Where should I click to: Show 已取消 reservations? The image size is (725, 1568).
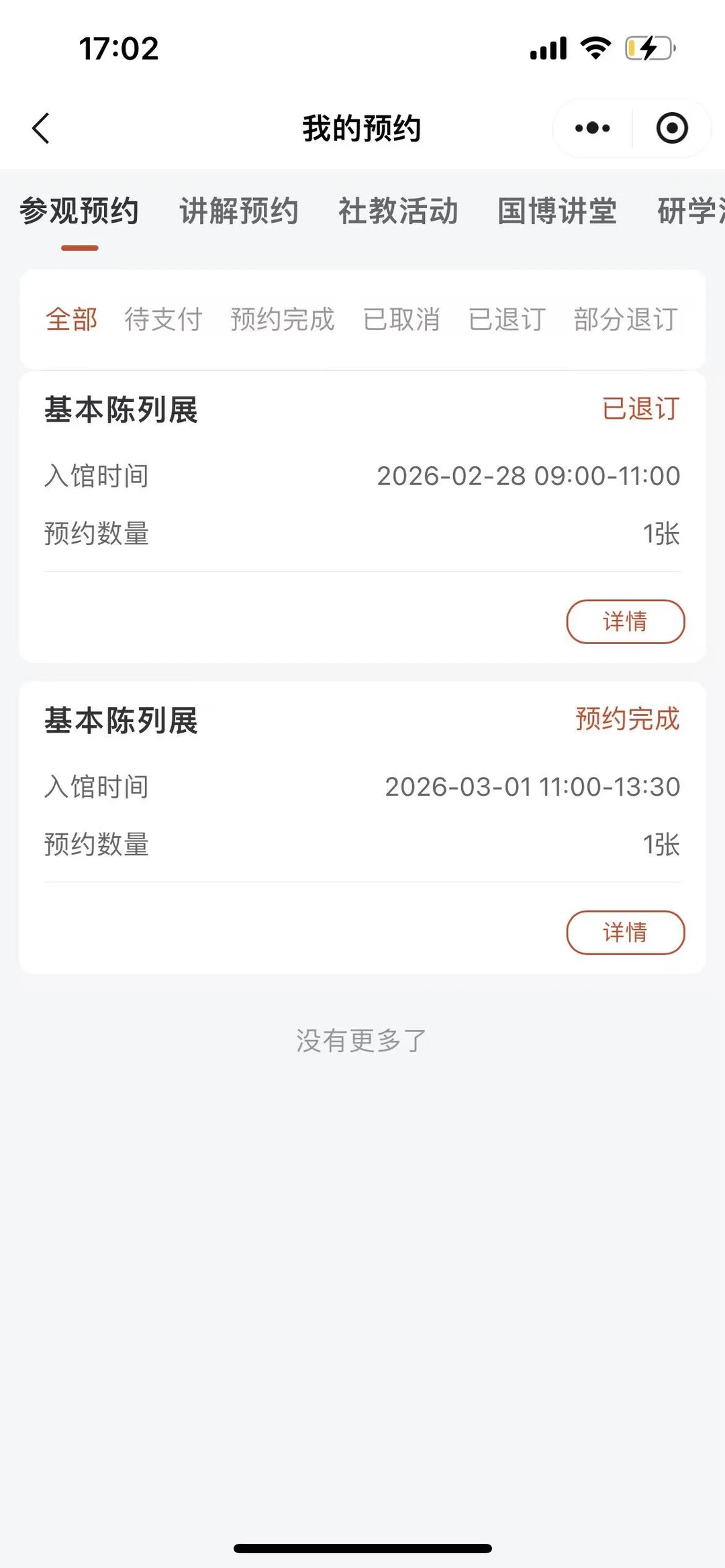point(401,319)
